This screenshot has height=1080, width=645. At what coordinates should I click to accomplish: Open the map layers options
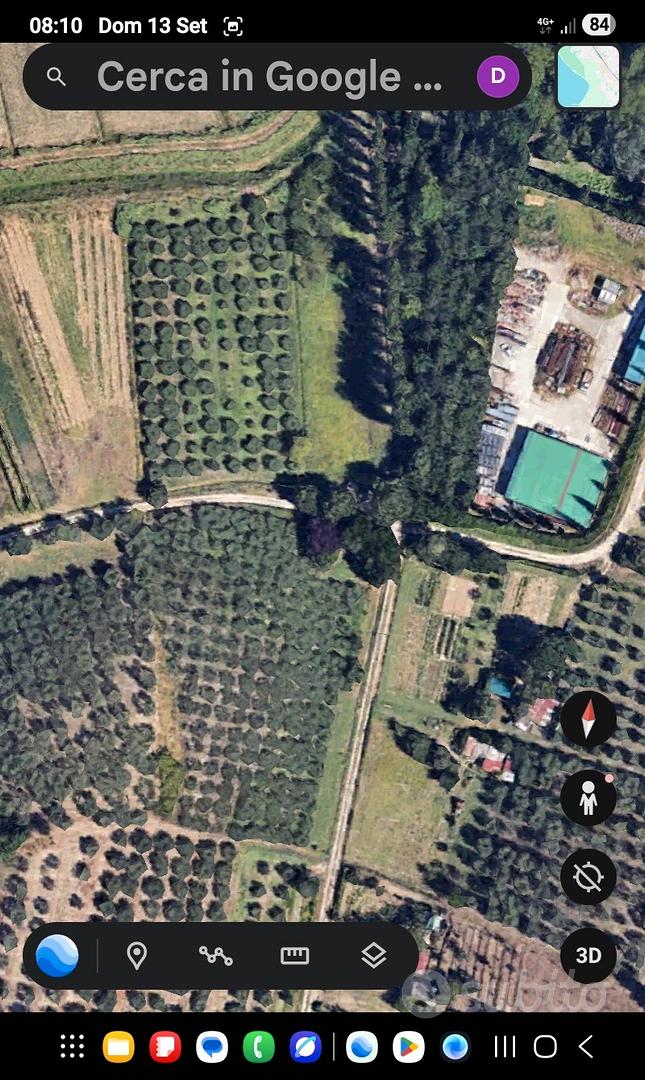click(x=373, y=955)
